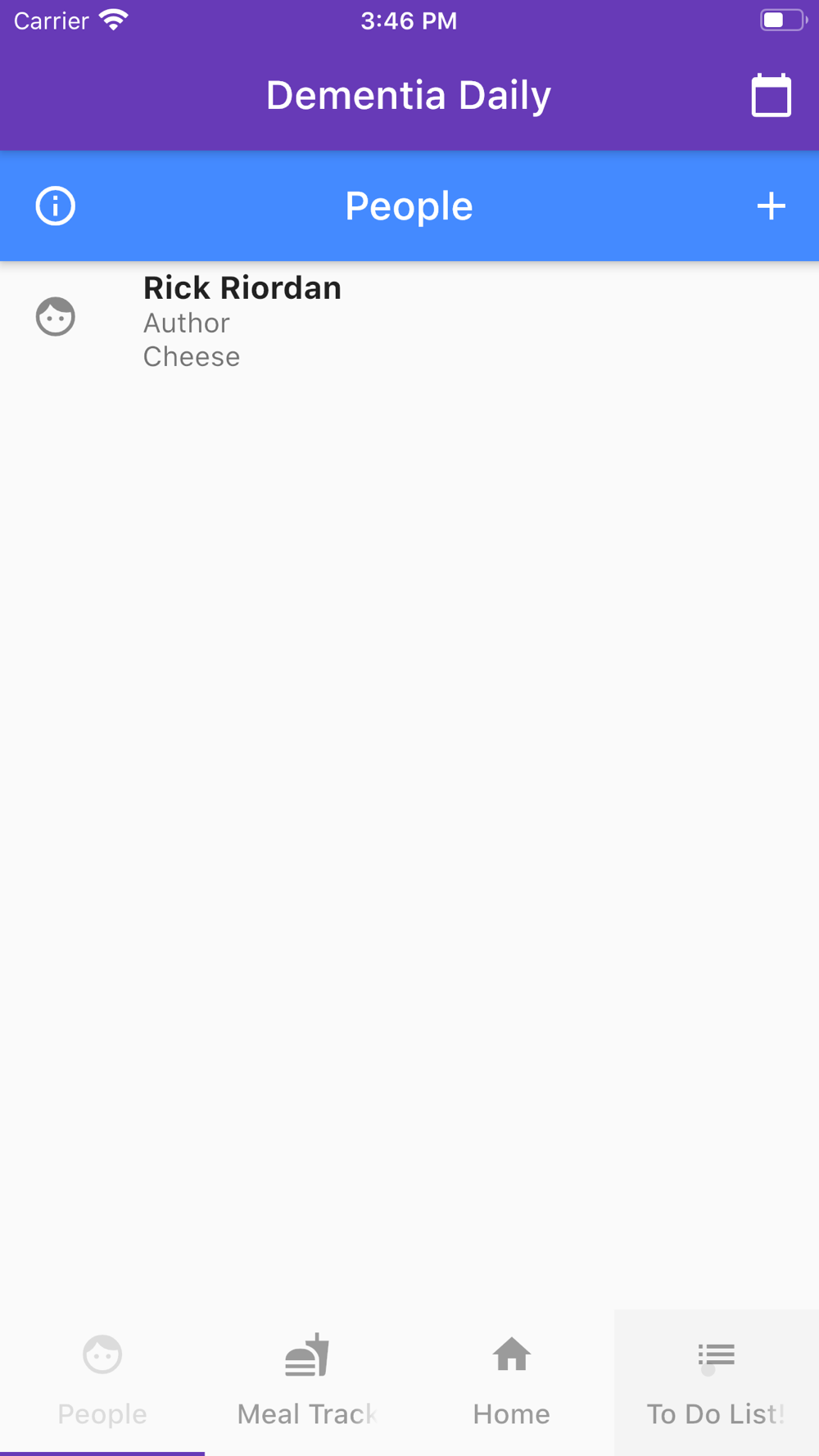819x1456 pixels.
Task: Tap the info icon beside People
Action: tap(56, 206)
